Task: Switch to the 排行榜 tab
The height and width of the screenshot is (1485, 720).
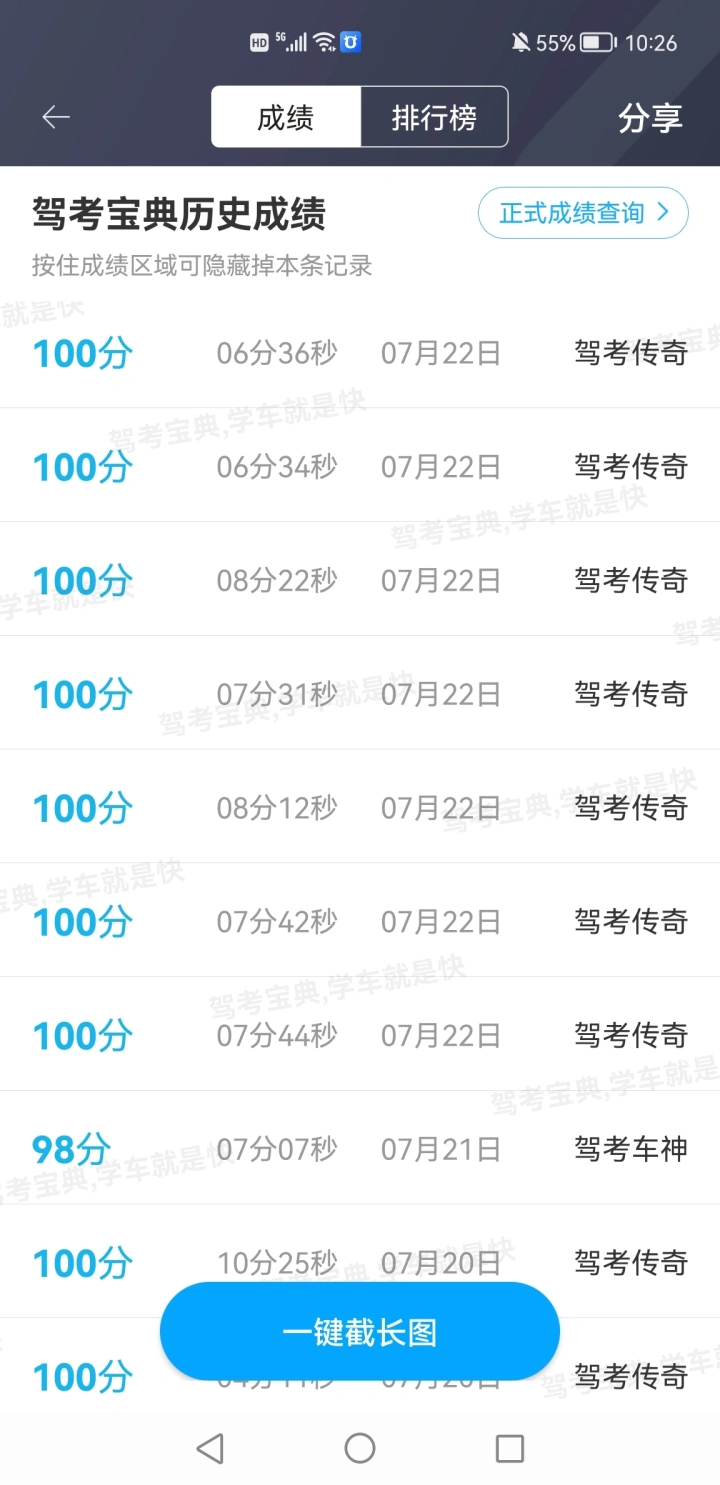Action: pos(434,117)
